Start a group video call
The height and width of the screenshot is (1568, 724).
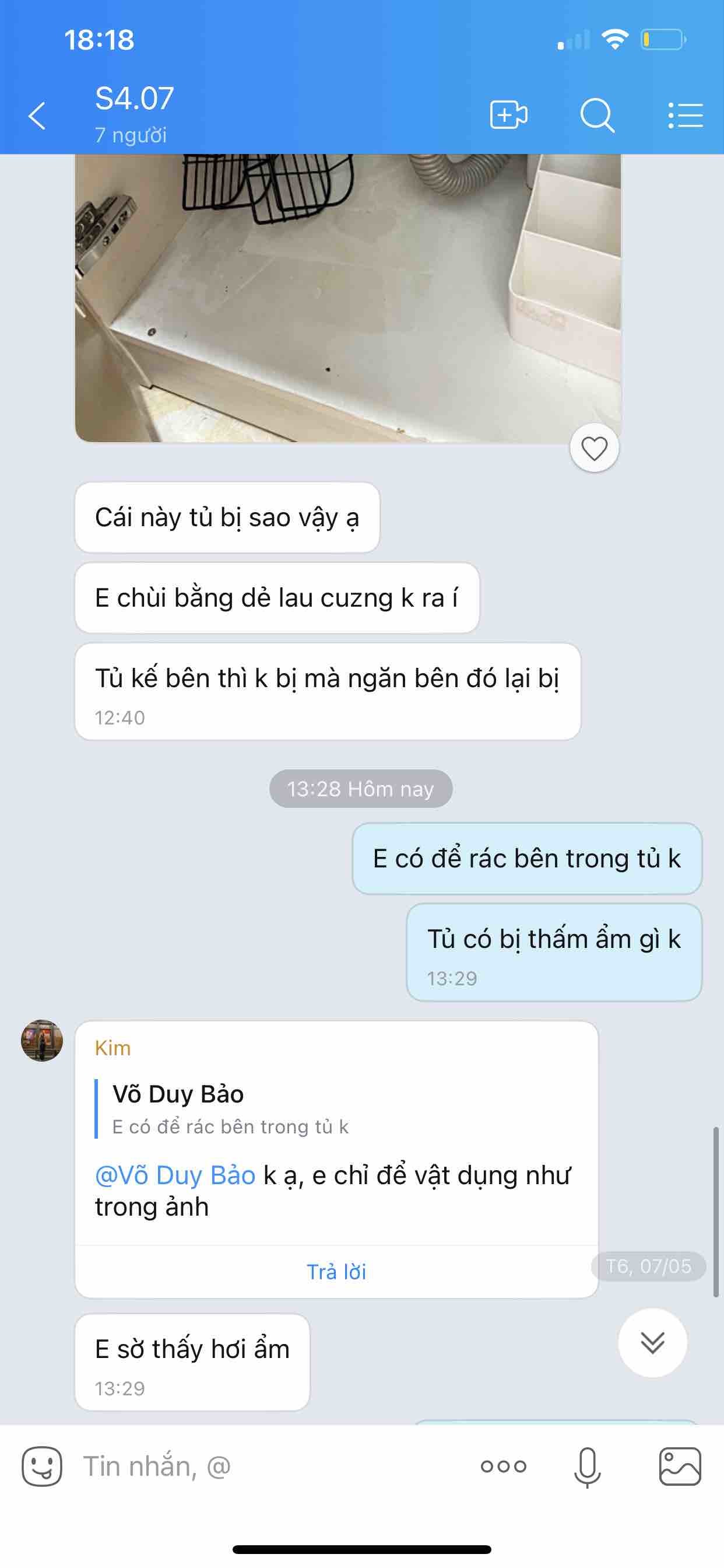click(508, 115)
